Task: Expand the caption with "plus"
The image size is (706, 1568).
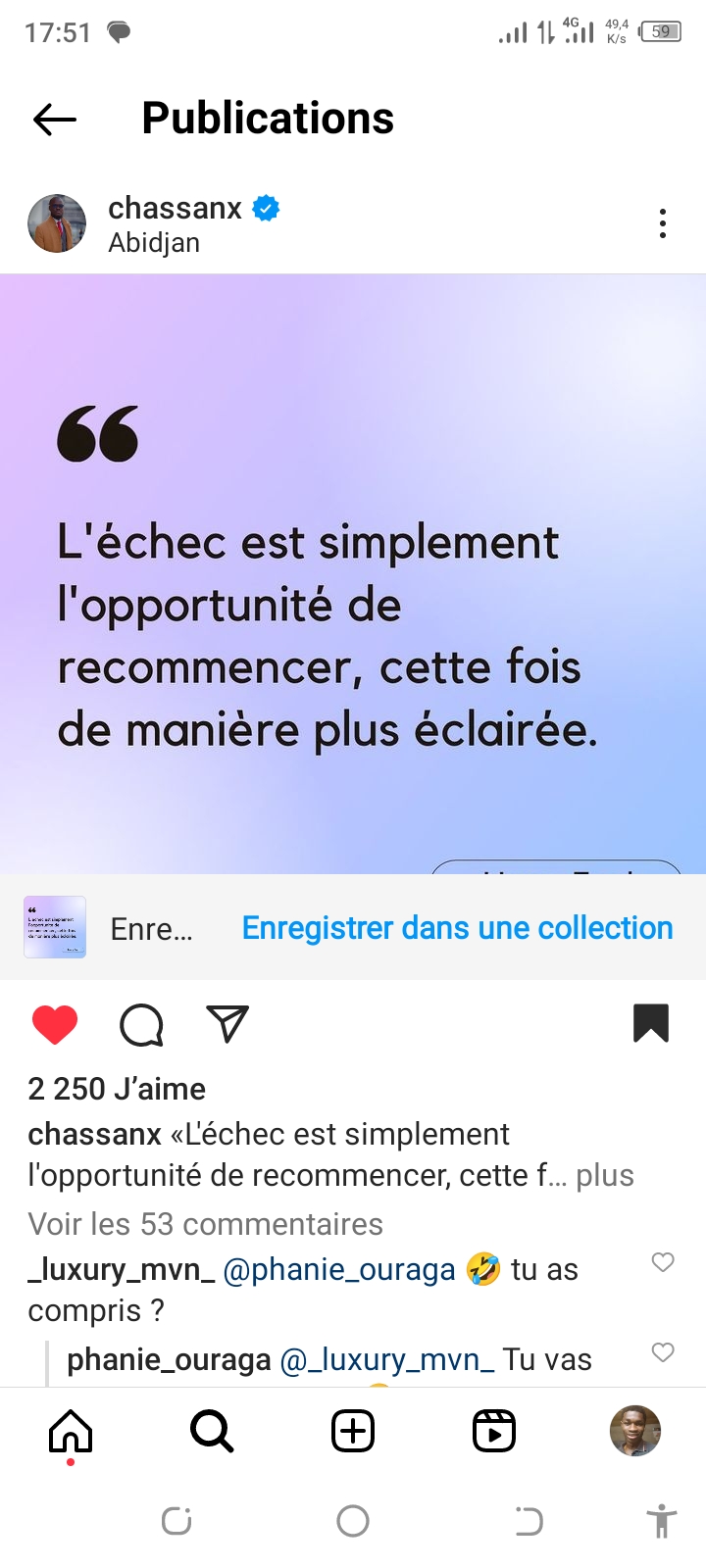Action: click(x=605, y=1175)
